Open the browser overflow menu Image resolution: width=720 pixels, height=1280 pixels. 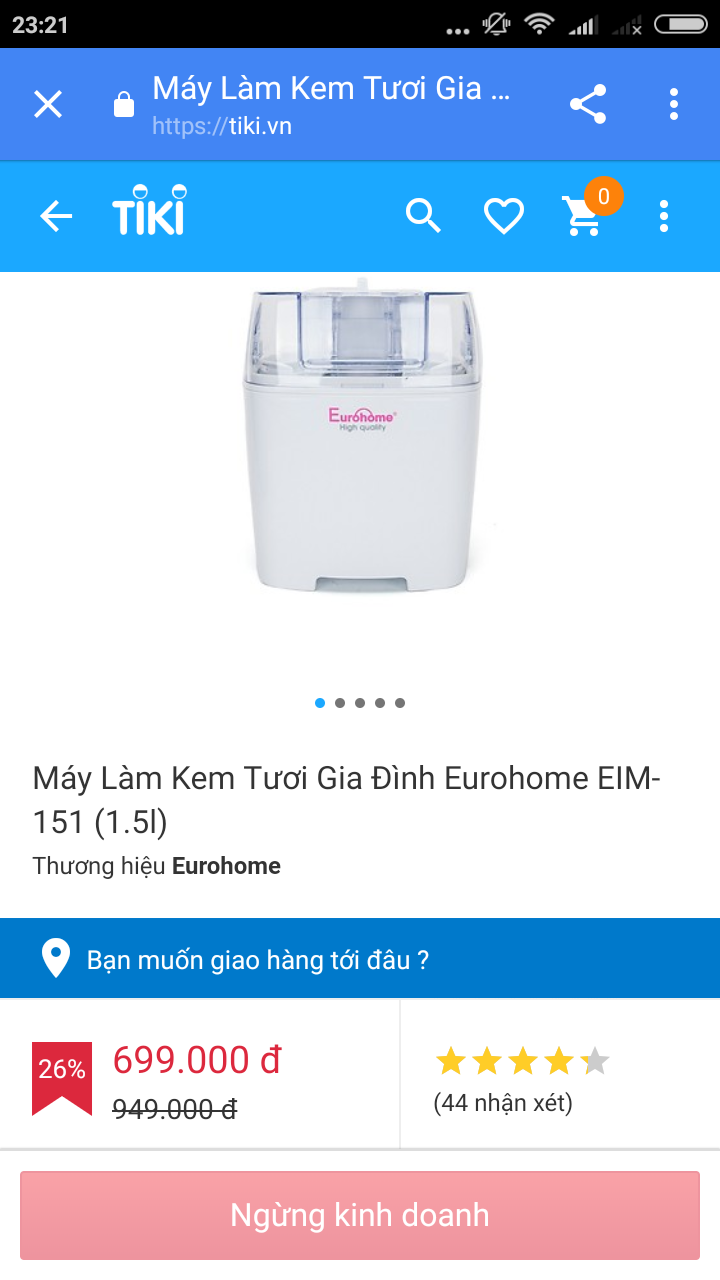point(674,104)
